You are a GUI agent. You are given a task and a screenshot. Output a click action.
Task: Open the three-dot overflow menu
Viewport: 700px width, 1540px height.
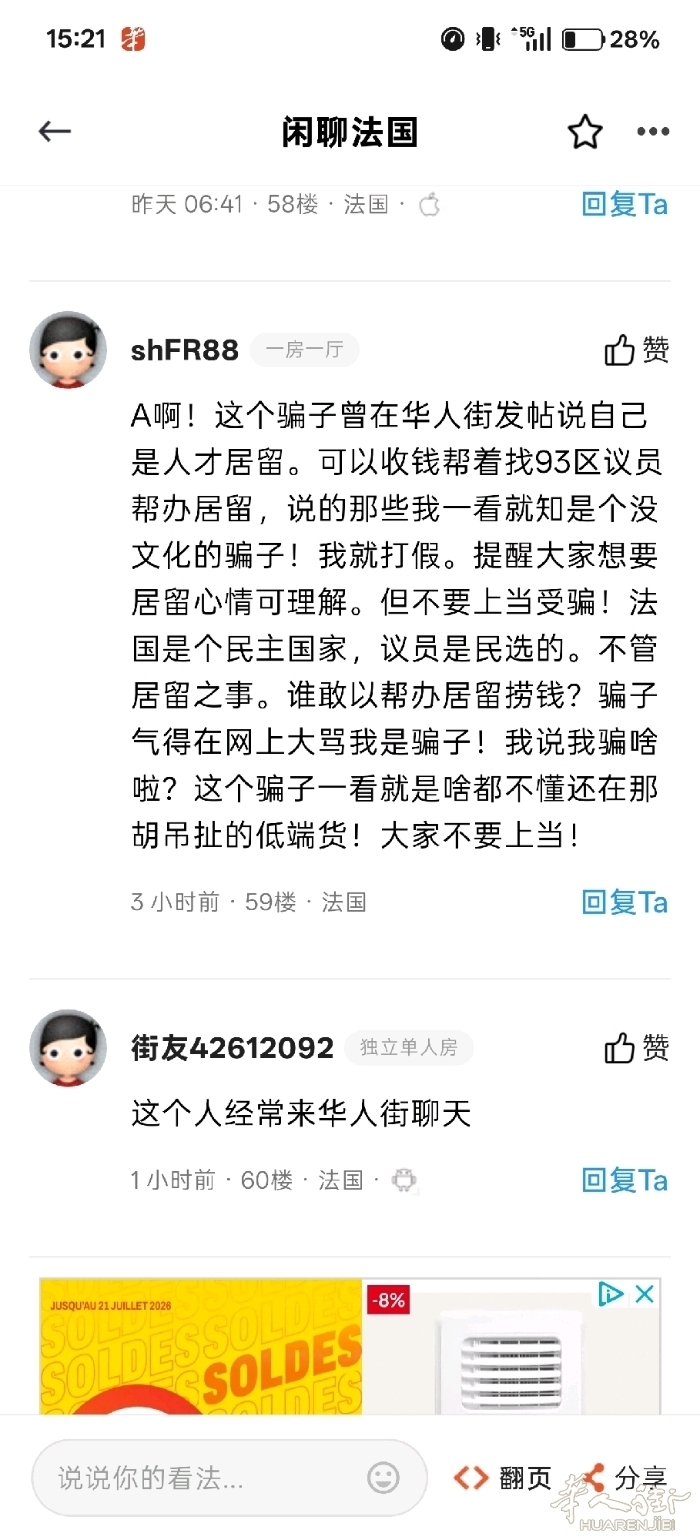(653, 132)
